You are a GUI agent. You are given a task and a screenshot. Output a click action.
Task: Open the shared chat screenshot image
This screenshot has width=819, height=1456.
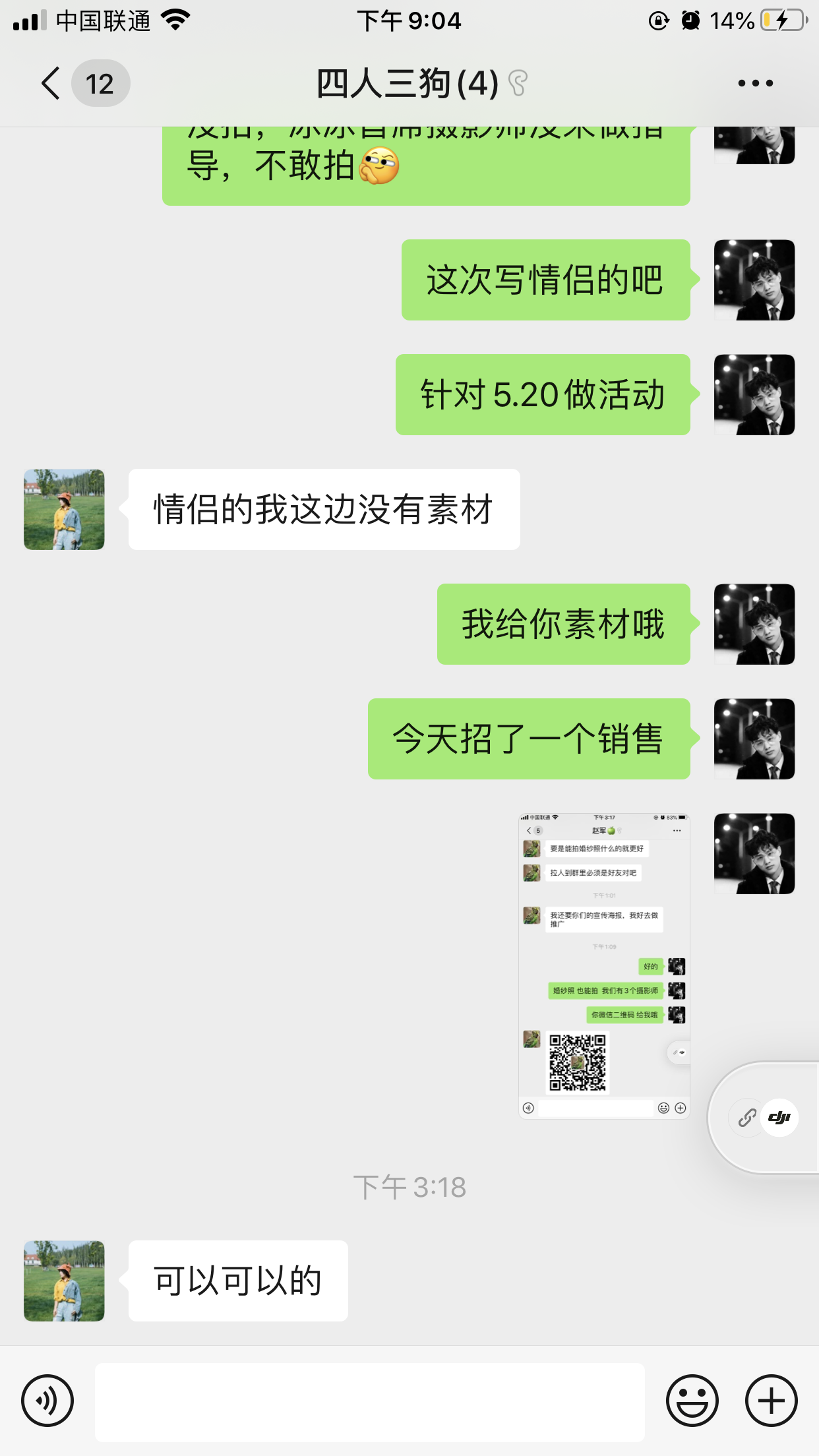pos(604,966)
